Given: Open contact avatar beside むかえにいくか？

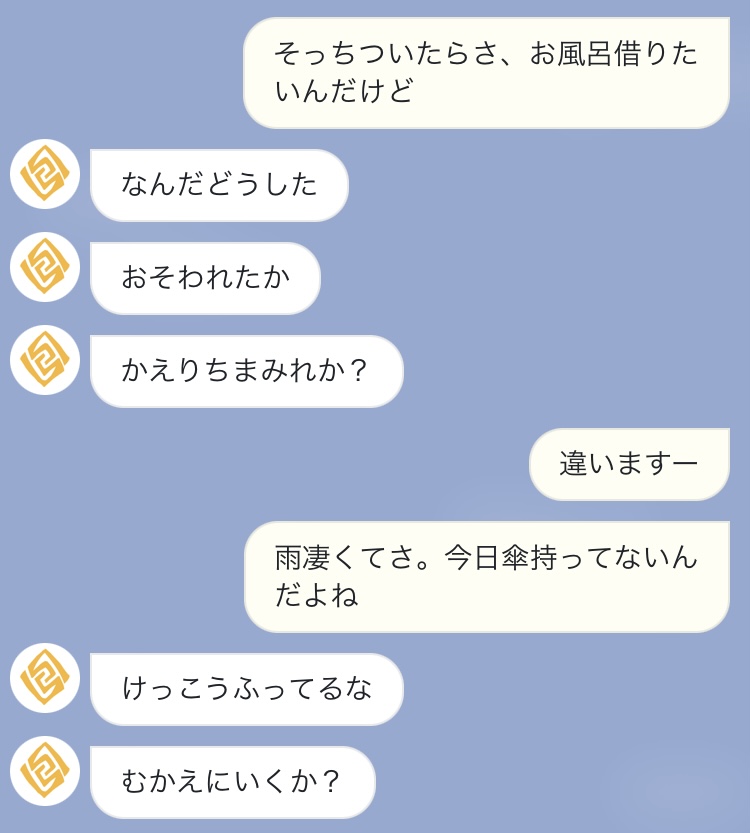Looking at the screenshot, I should [45, 771].
